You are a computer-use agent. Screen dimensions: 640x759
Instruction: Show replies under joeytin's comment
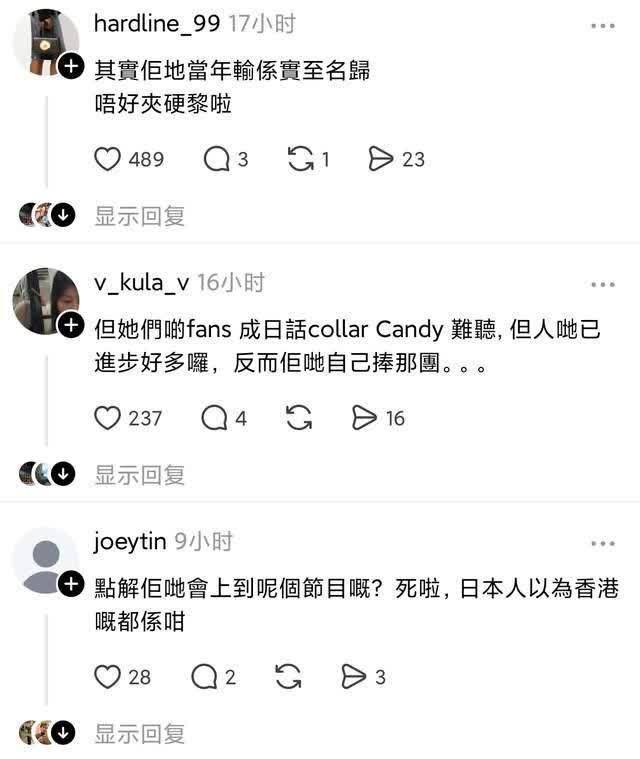139,733
